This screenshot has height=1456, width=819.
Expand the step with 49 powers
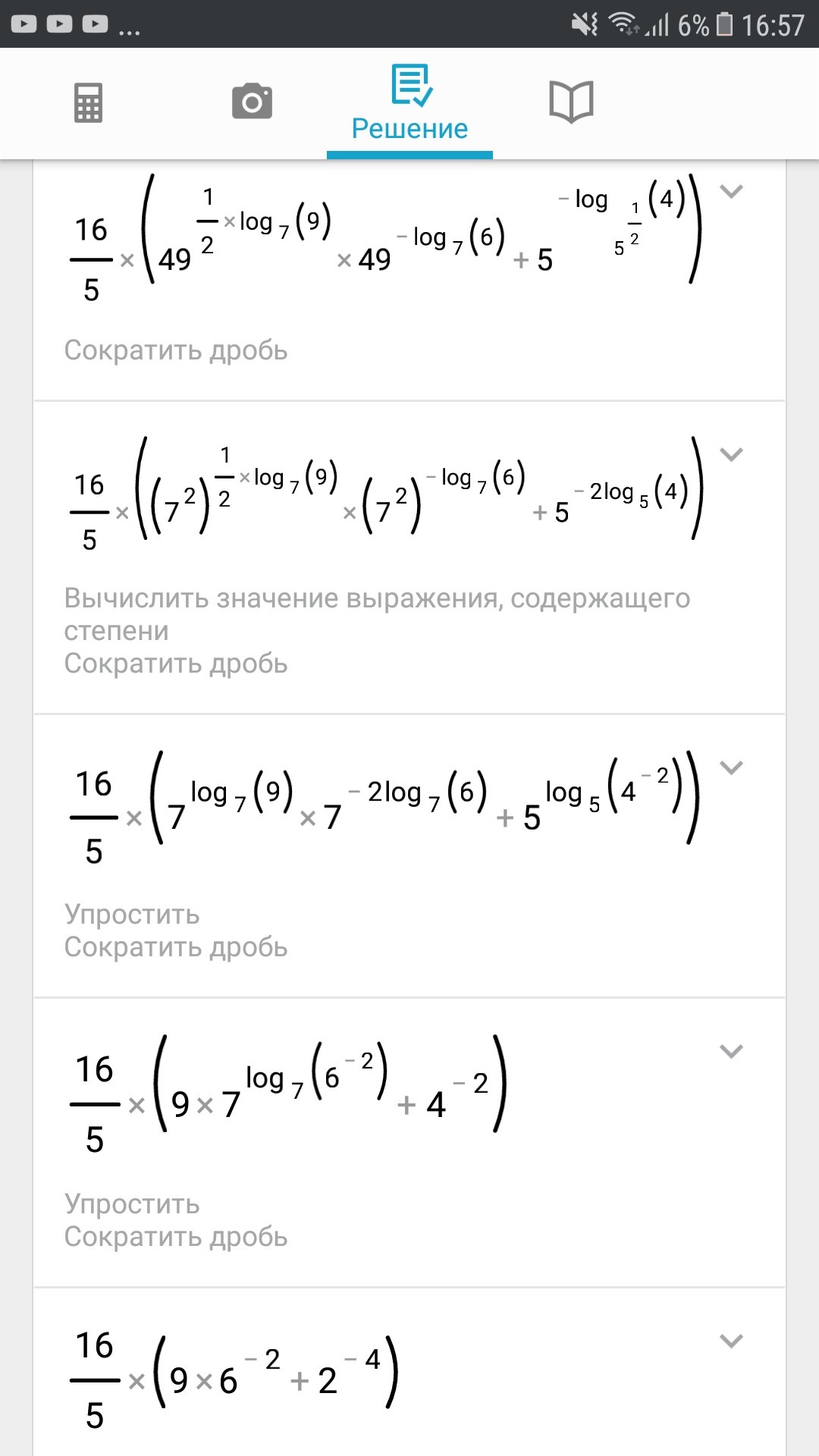731,192
